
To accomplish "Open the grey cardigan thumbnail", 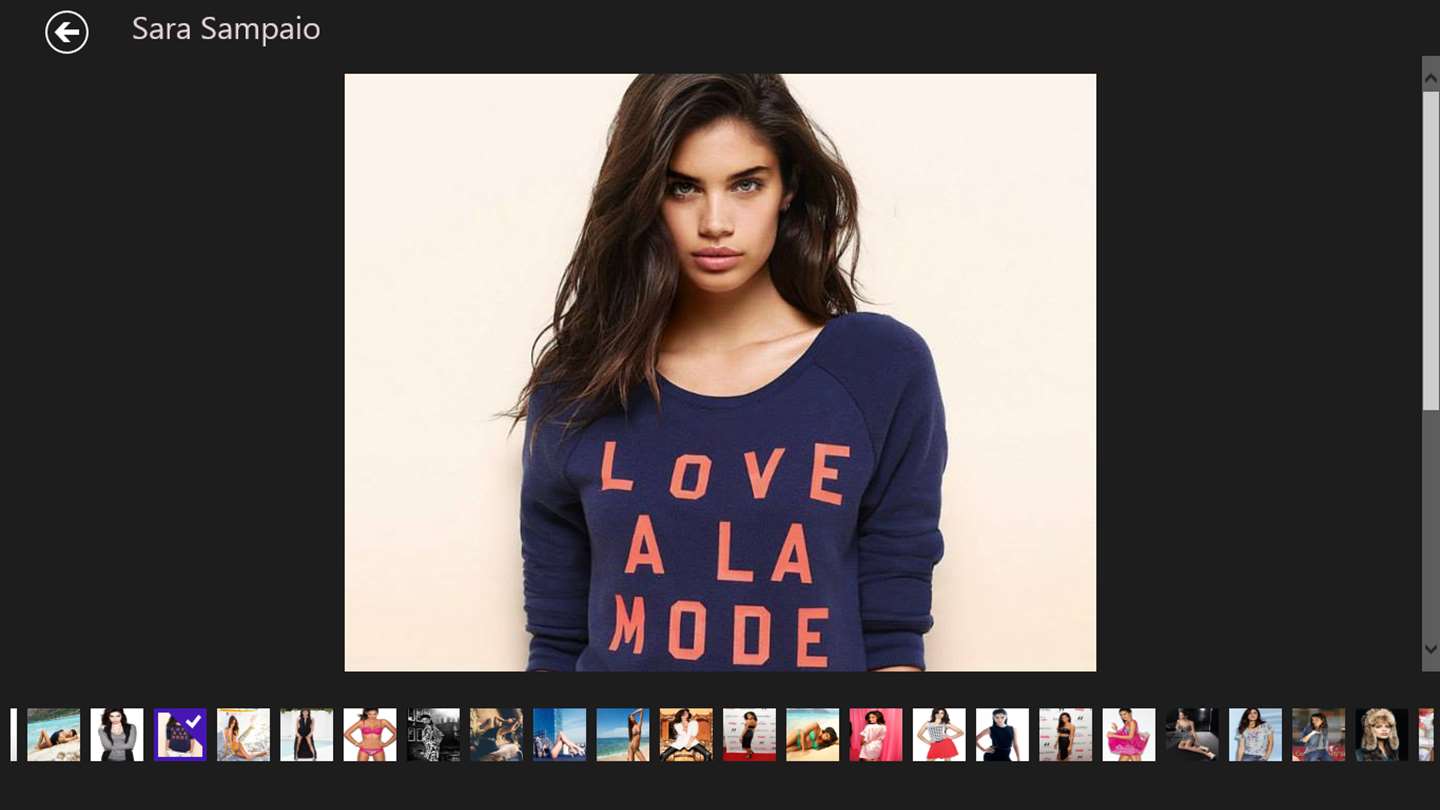I will pos(117,735).
